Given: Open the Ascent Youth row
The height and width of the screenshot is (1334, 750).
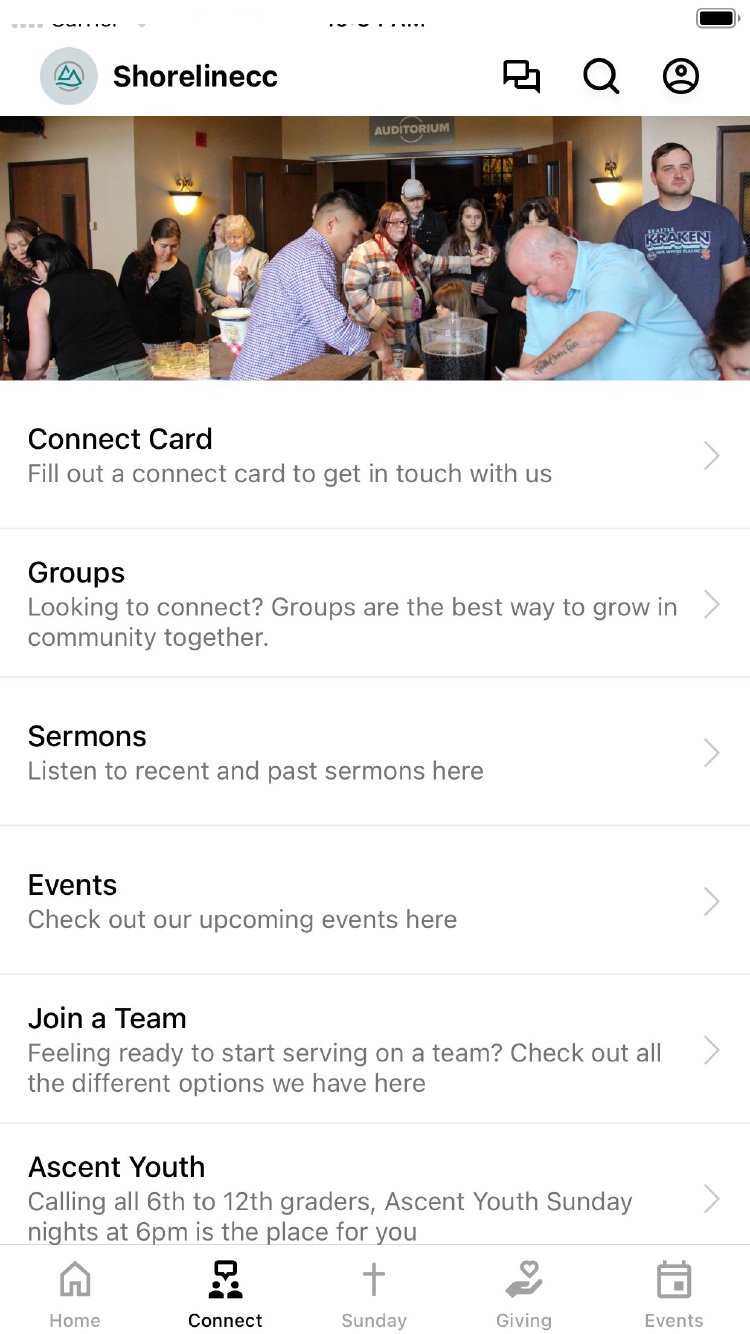Looking at the screenshot, I should click(374, 1197).
